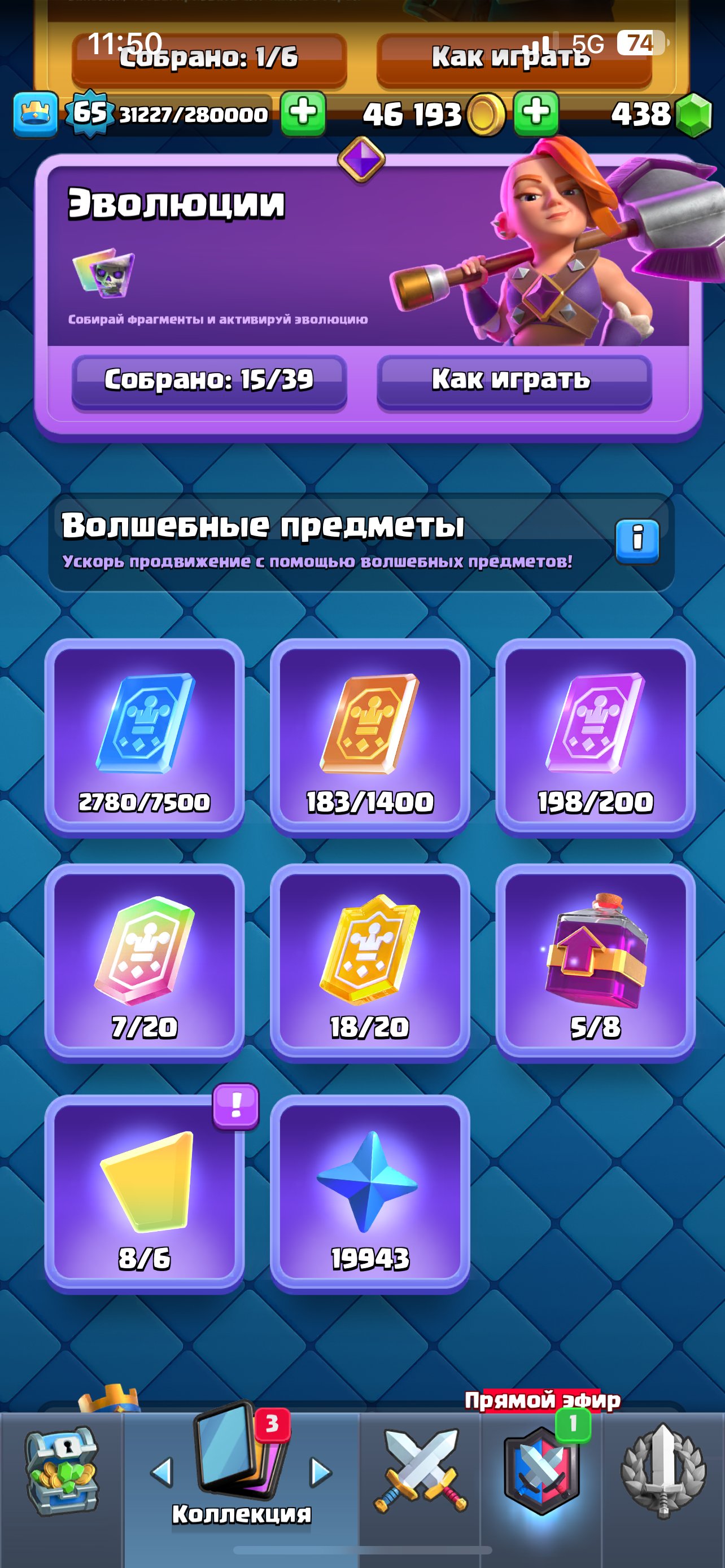
Task: Choose the rainbow wild card 7/20
Action: (145, 962)
